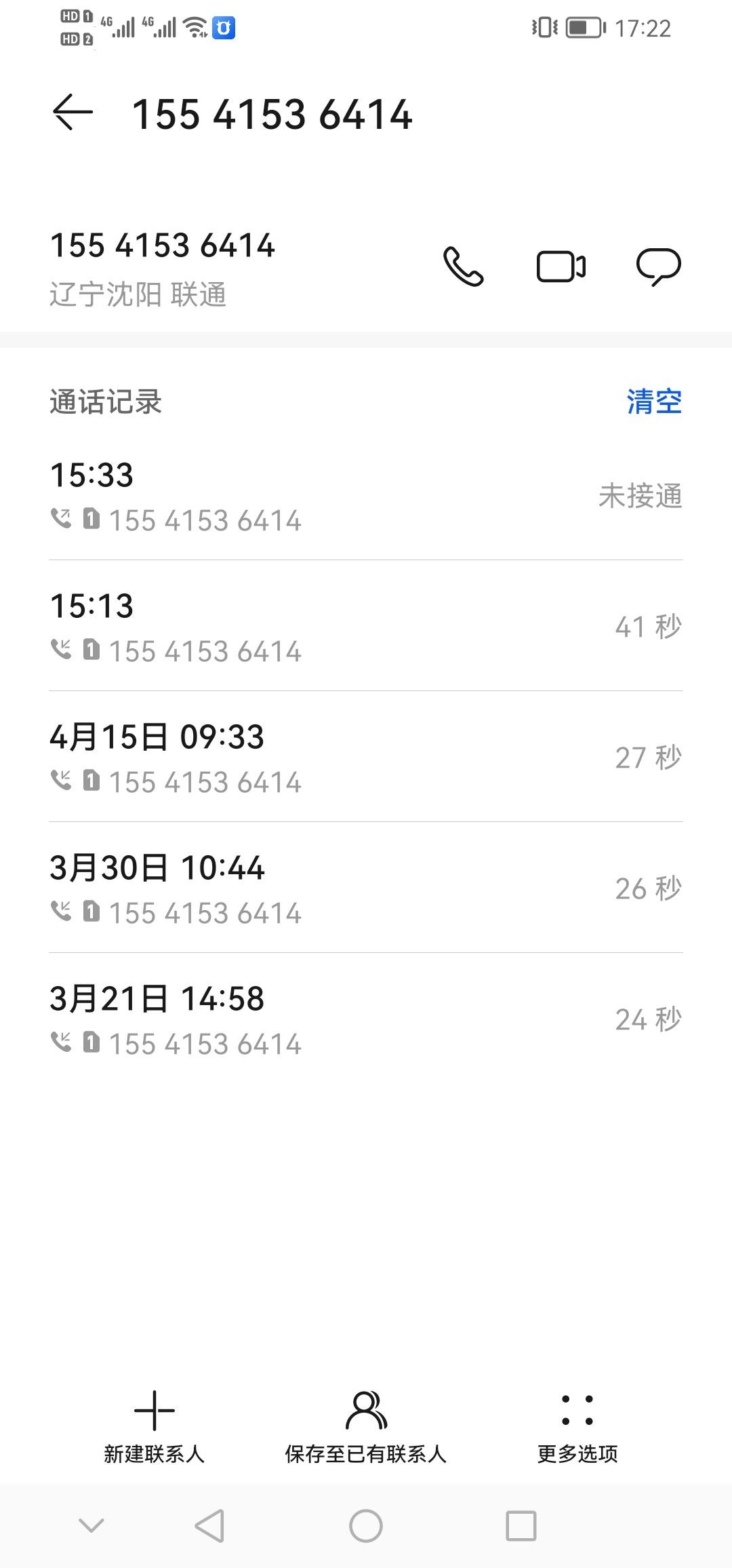
Task: Go back using the top arrow
Action: (x=73, y=113)
